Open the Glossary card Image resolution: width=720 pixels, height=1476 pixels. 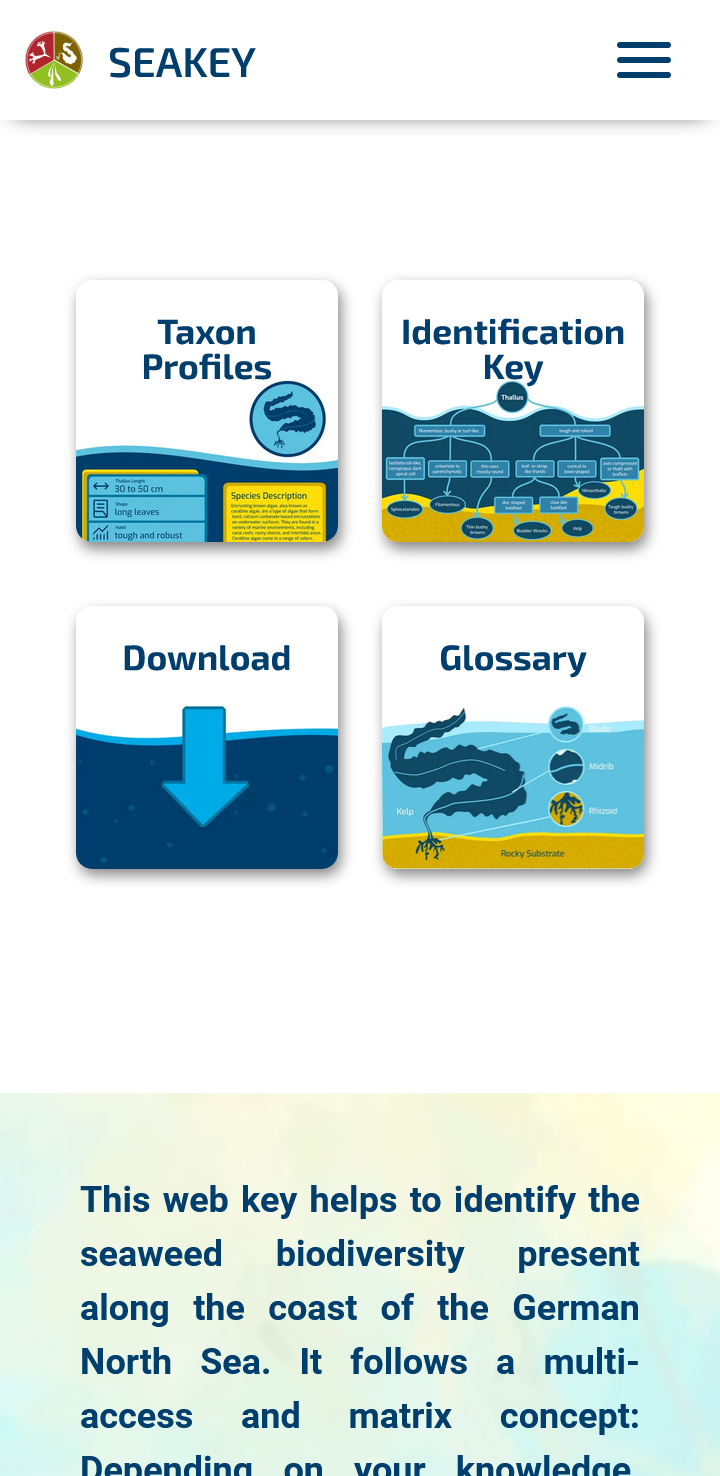[513, 737]
